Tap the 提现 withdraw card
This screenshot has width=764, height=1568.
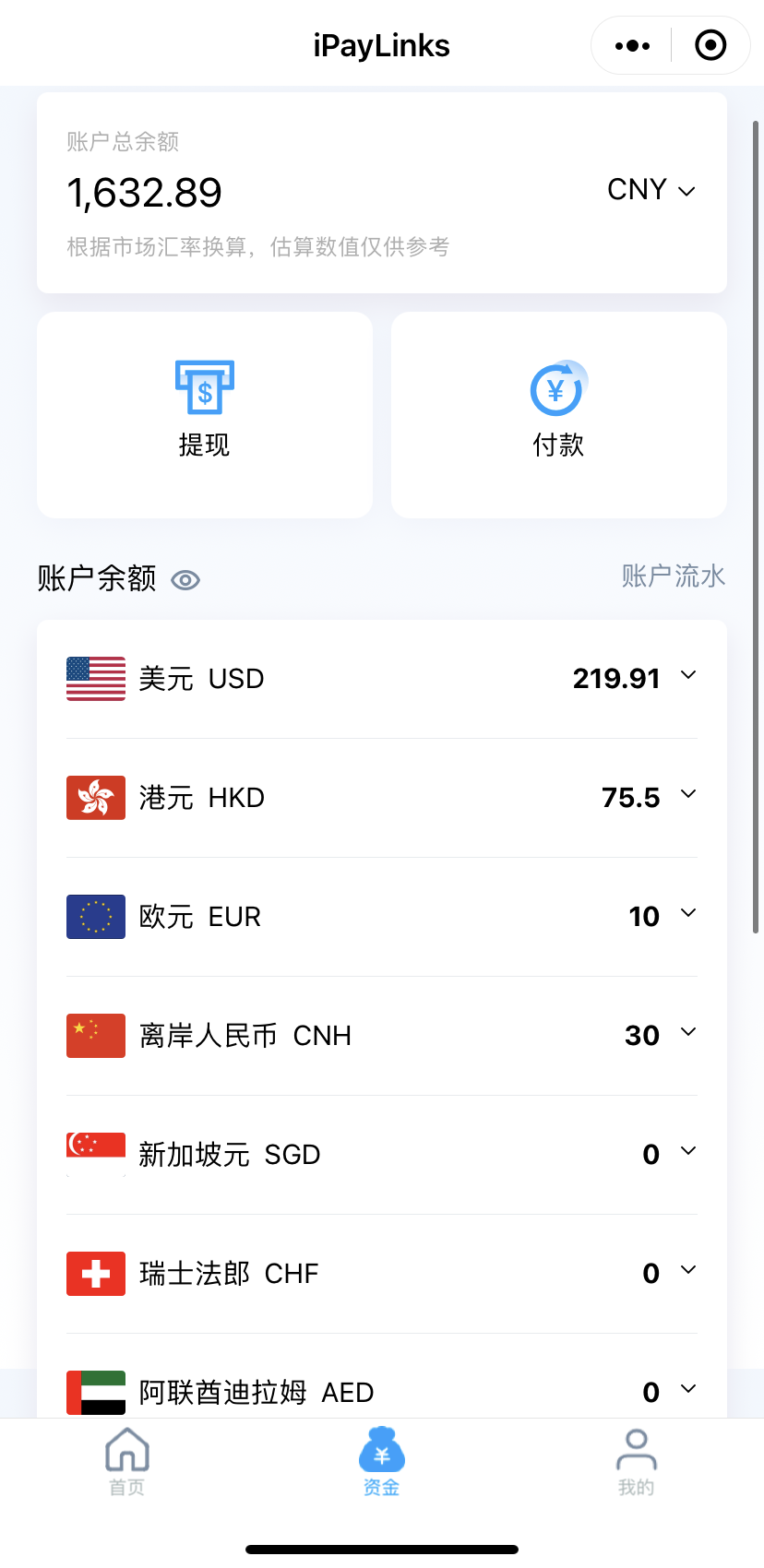205,414
